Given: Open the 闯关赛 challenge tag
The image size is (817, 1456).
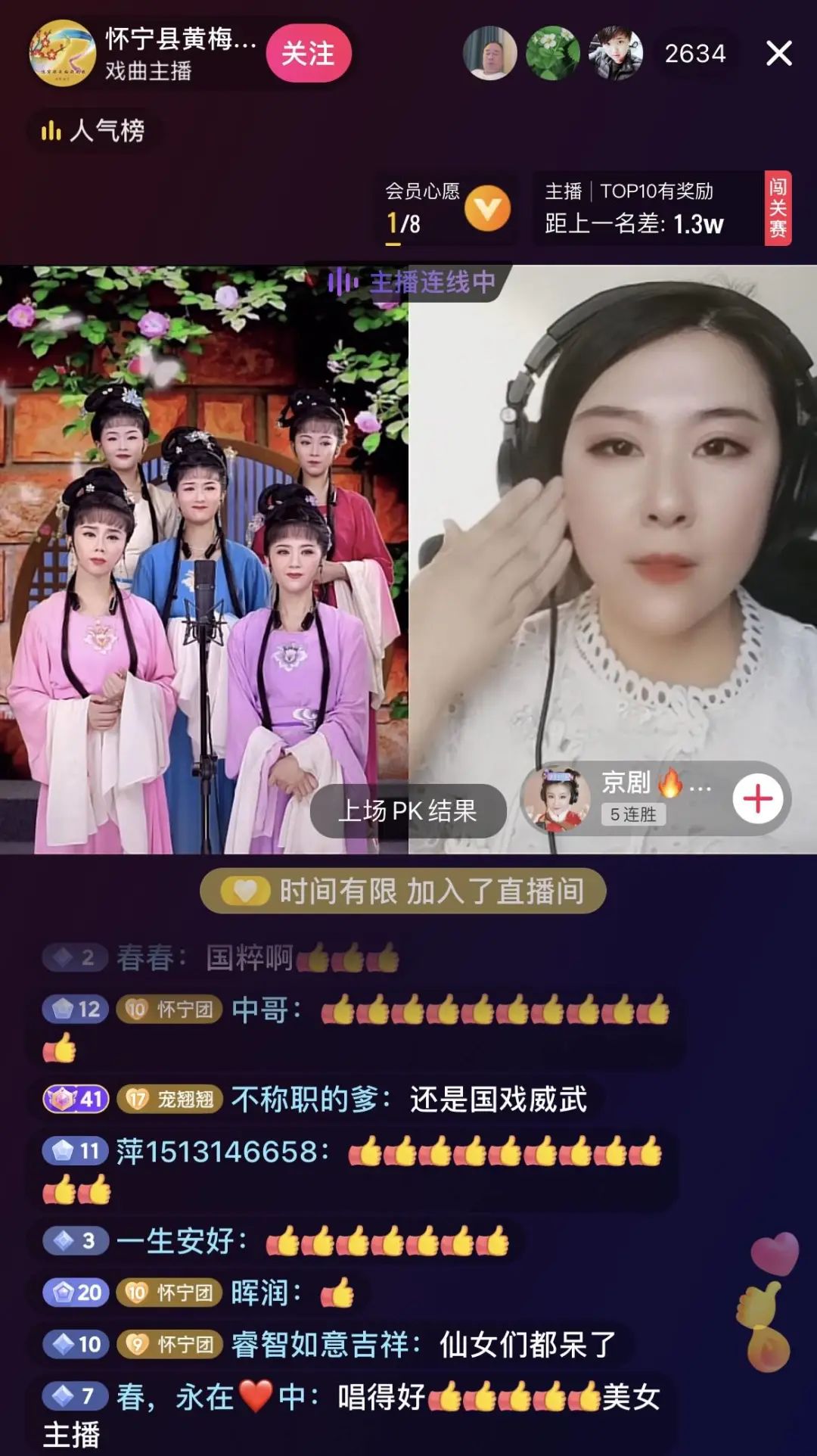Looking at the screenshot, I should [778, 209].
